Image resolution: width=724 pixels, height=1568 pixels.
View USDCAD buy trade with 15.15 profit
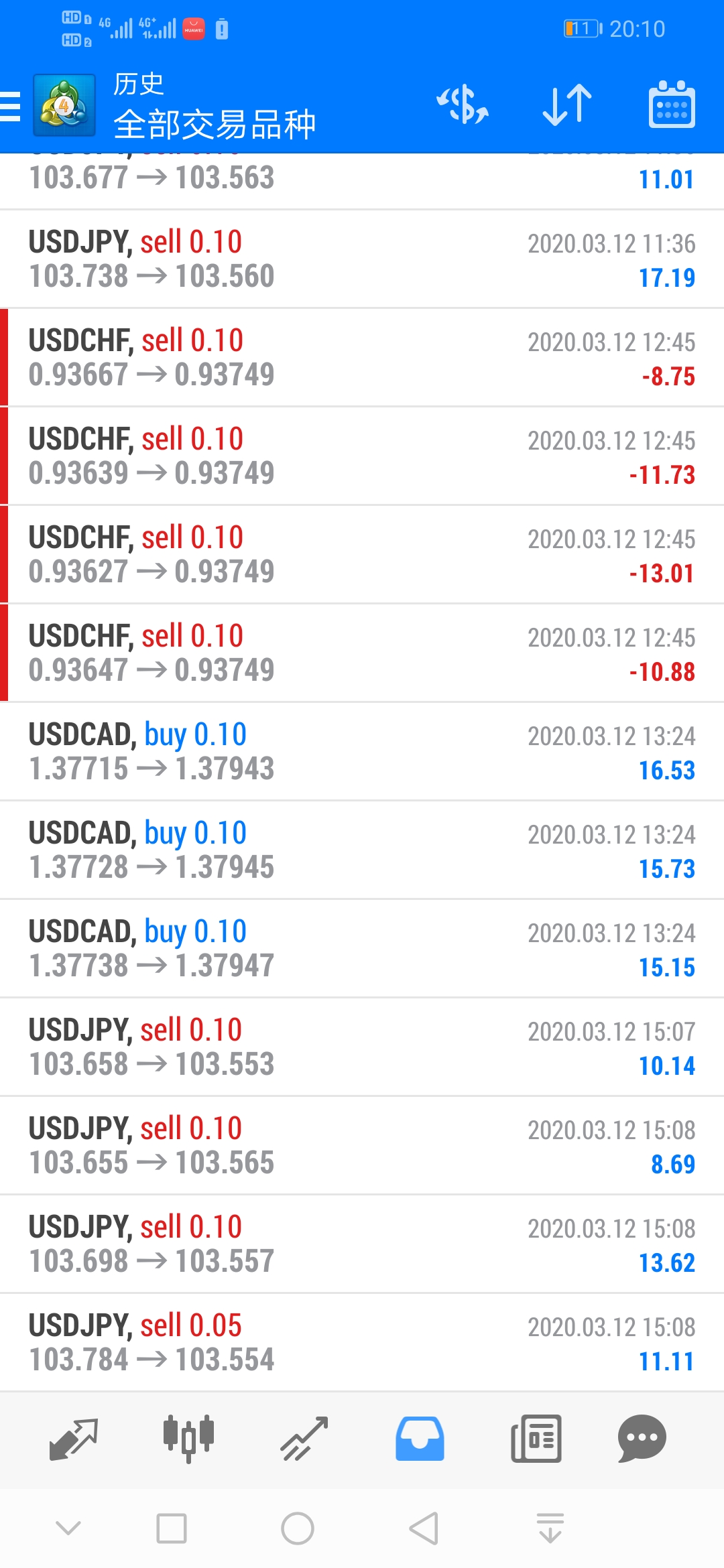[x=362, y=949]
